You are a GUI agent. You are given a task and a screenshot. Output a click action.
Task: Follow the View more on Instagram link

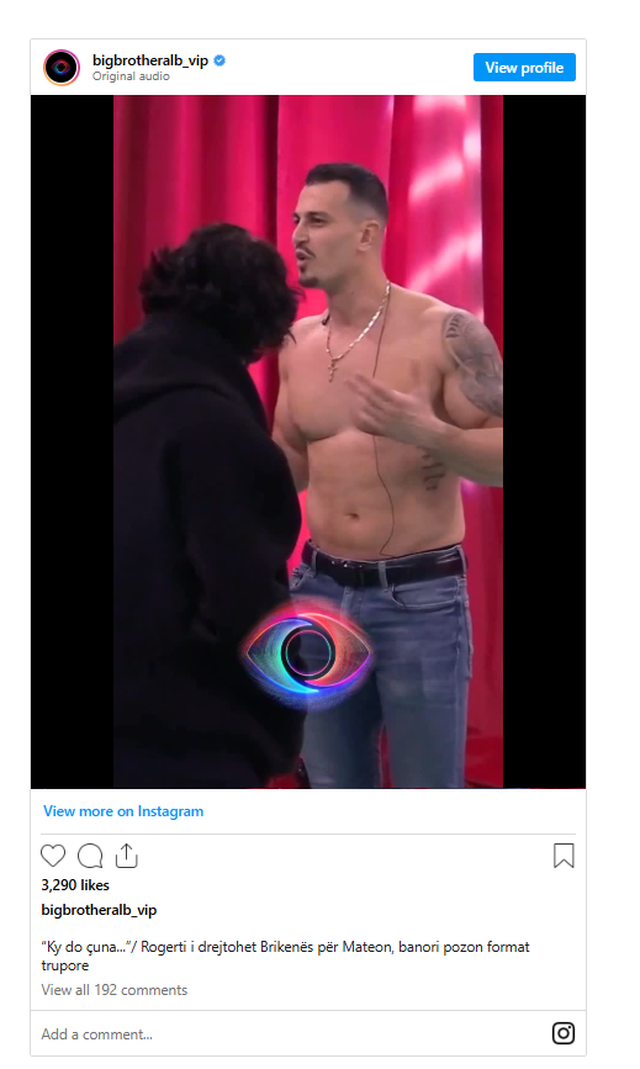click(x=123, y=812)
